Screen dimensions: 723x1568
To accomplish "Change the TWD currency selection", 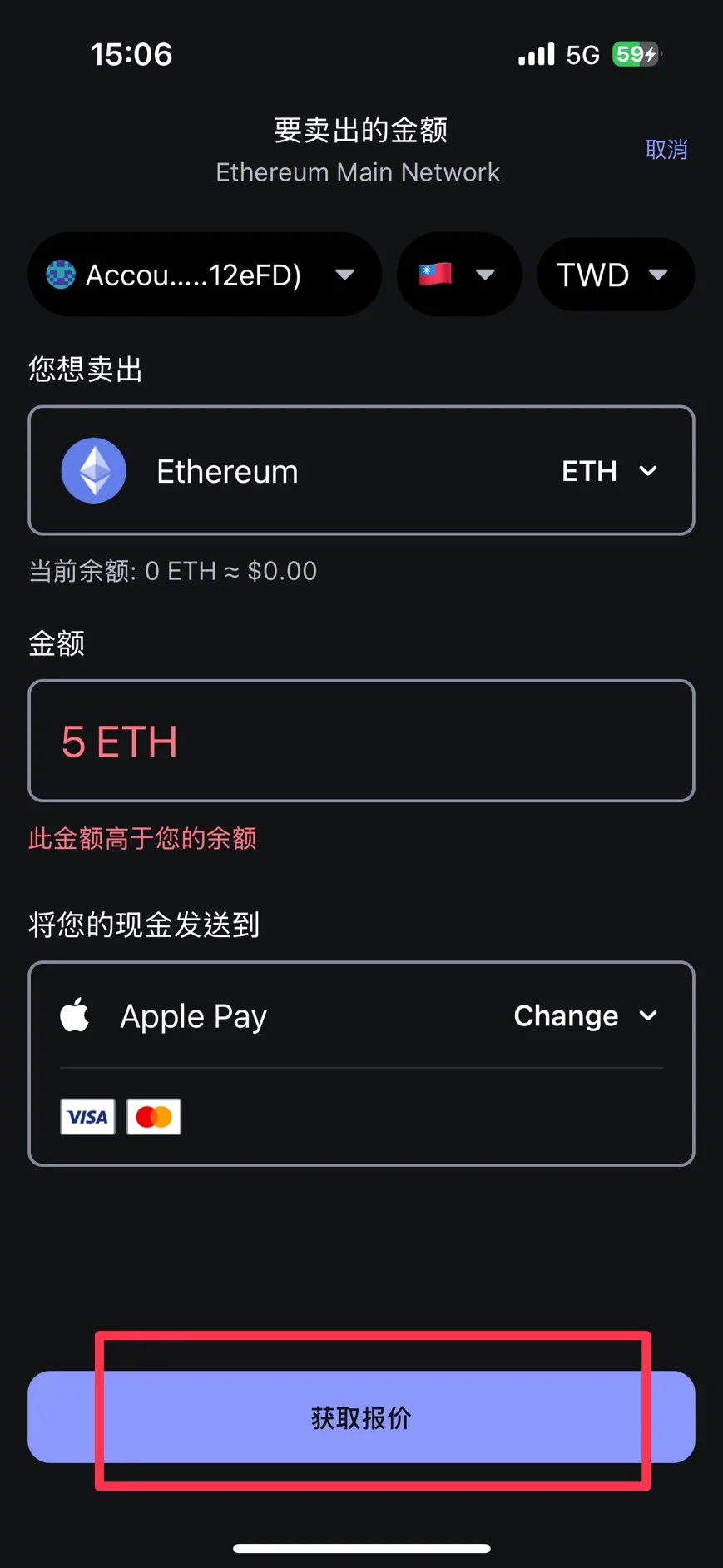I will click(615, 275).
